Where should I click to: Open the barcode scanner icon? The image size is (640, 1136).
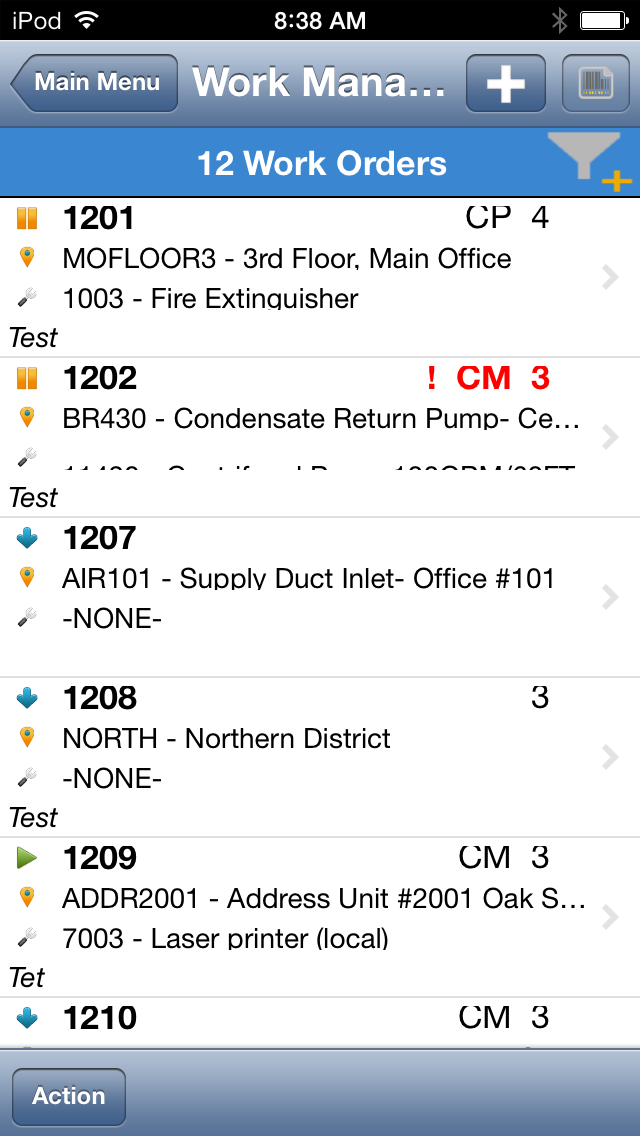point(596,83)
